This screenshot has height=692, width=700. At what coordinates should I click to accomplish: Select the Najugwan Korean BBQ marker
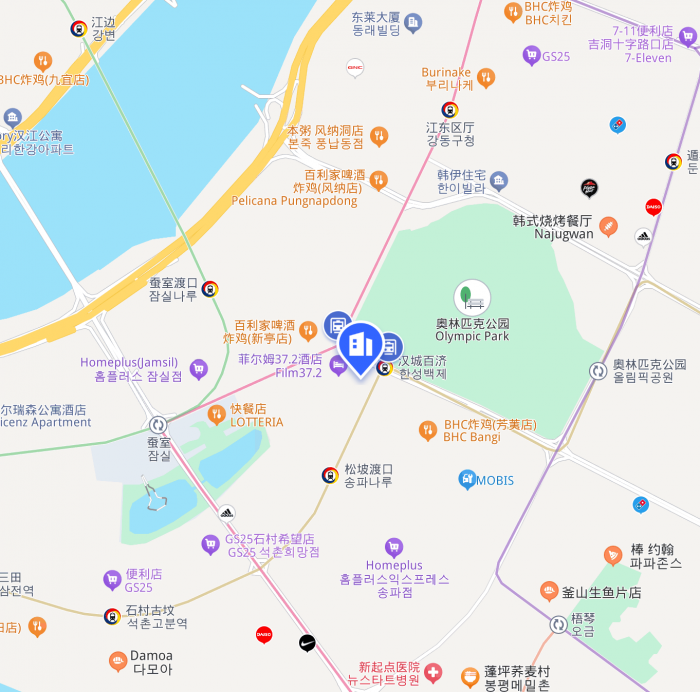coord(608,227)
